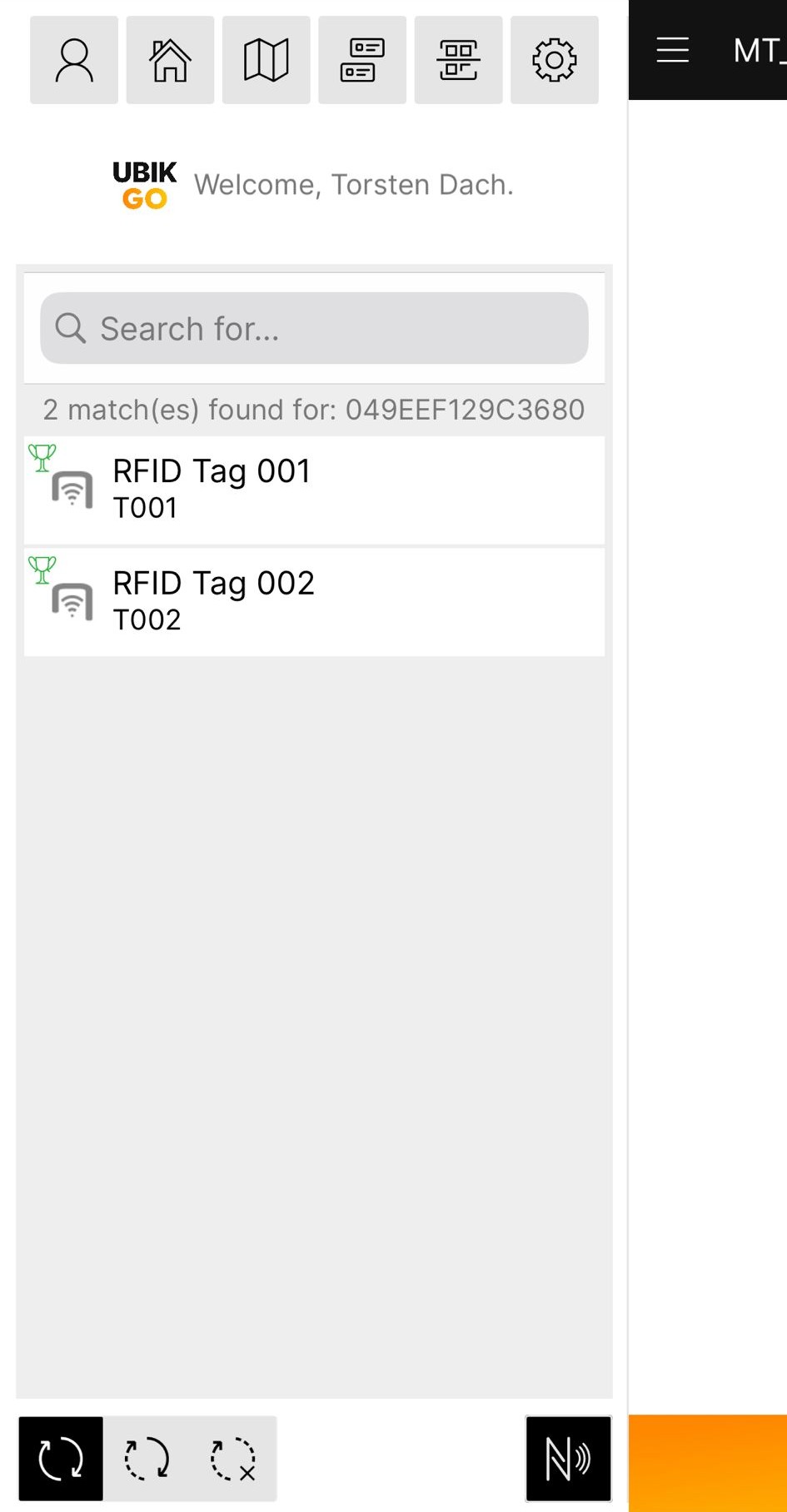
Task: Open the settings gear
Action: 554,60
